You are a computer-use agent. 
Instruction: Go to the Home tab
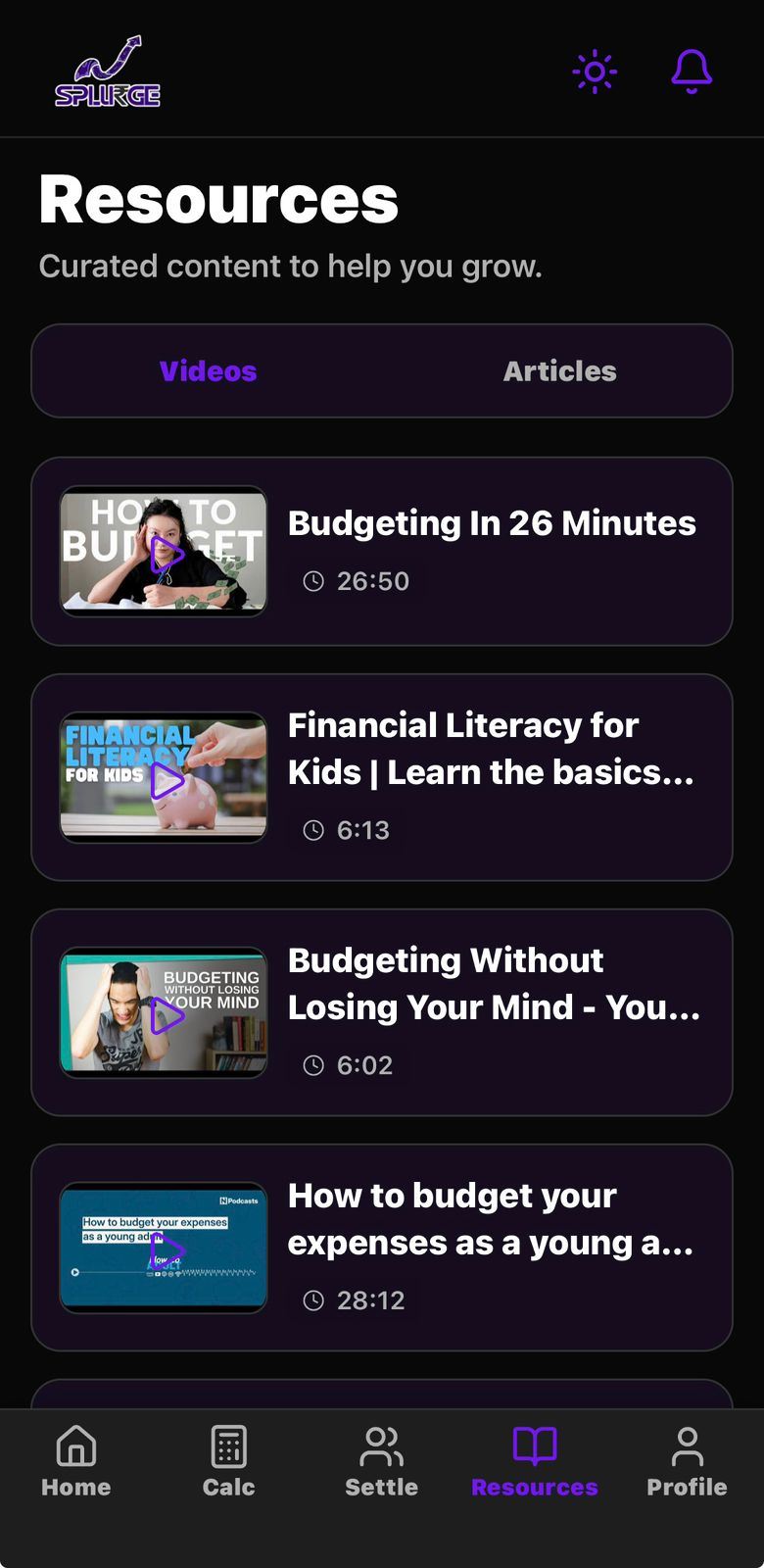[76, 1461]
